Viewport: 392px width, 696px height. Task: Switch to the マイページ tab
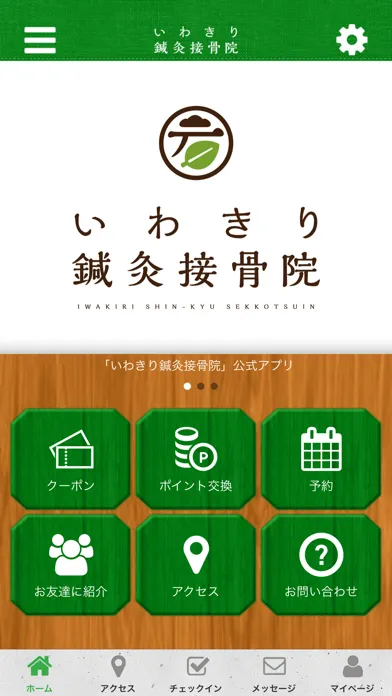point(353,673)
